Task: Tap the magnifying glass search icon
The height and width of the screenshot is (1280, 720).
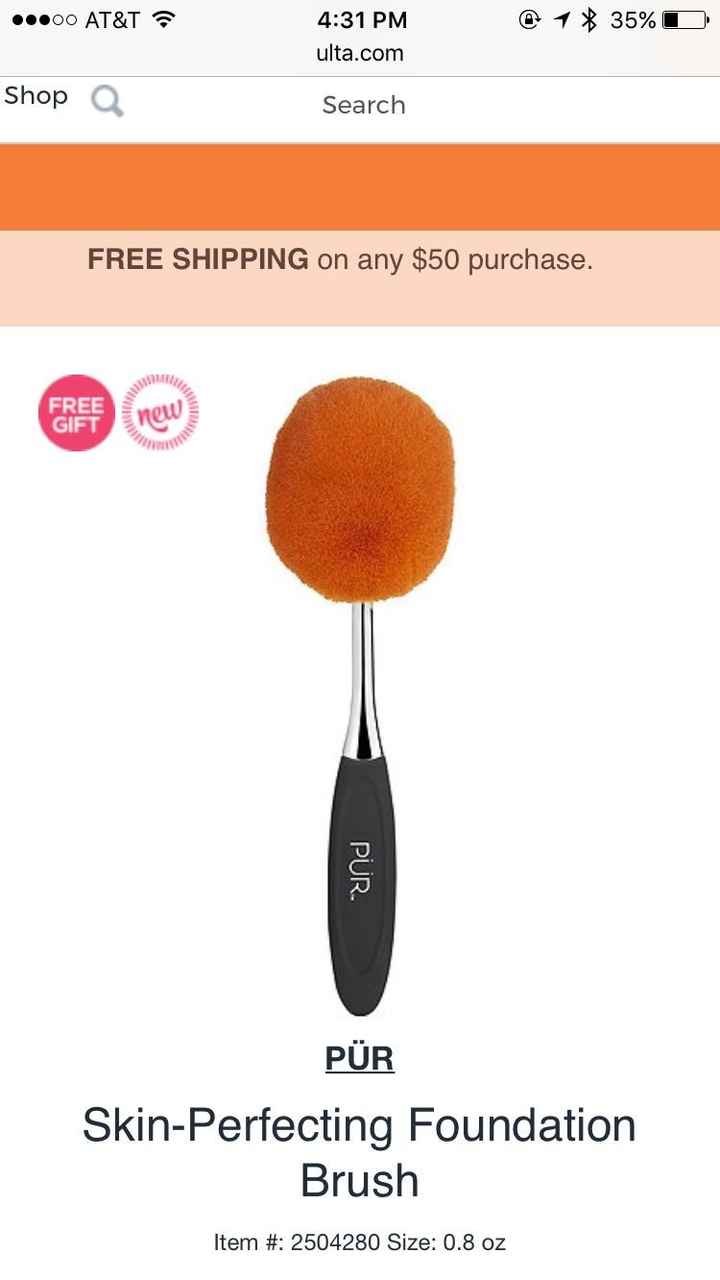Action: 106,101
